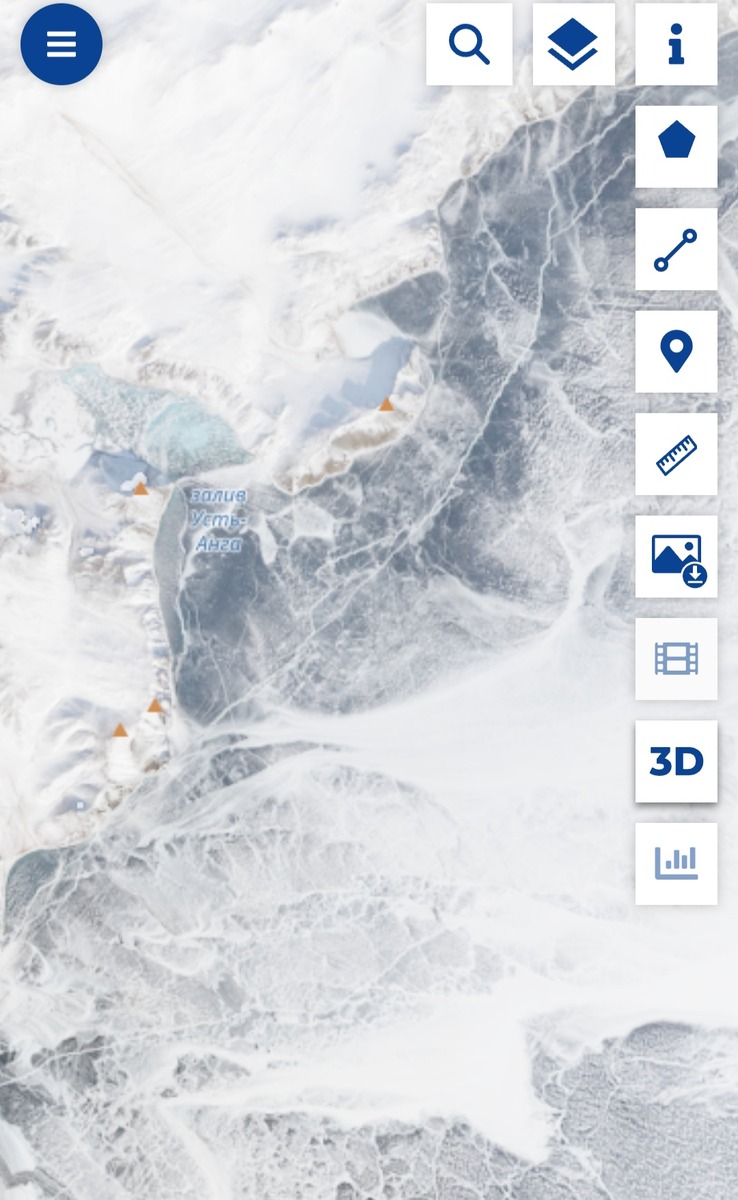Screen dimensions: 738x1200
Task: Open the map layers panel
Action: coord(573,44)
